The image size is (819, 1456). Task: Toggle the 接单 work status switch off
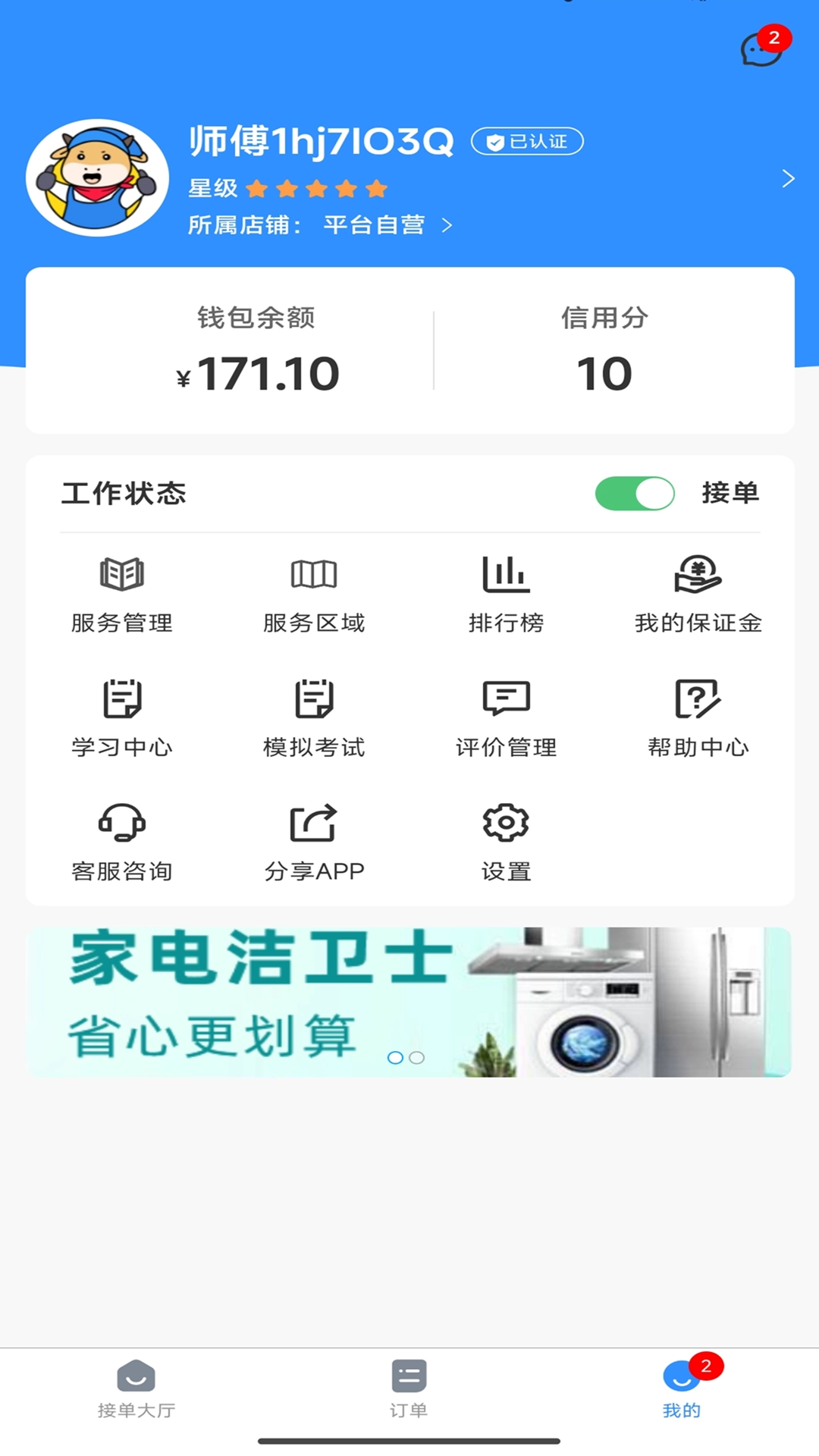coord(635,493)
